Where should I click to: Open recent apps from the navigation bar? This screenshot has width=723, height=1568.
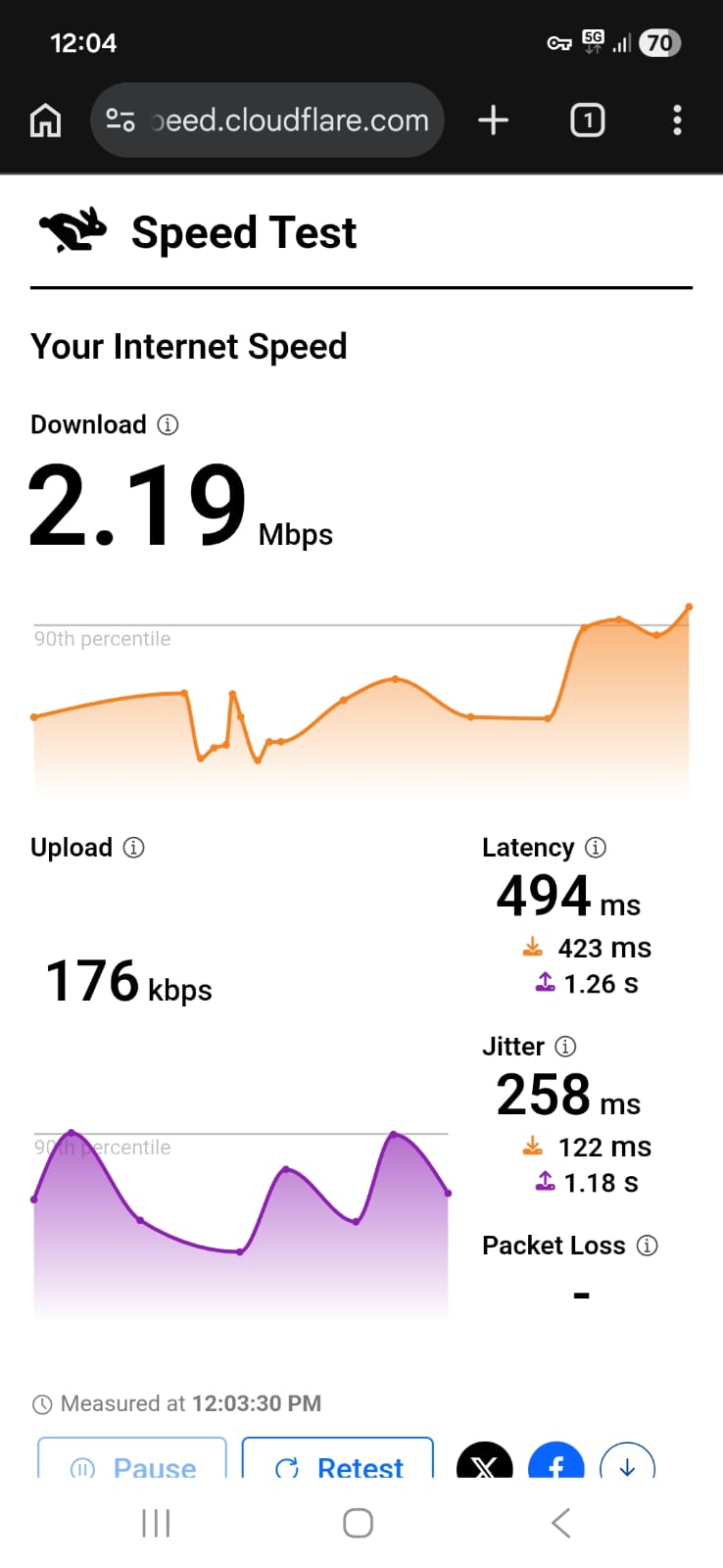pos(155,1523)
